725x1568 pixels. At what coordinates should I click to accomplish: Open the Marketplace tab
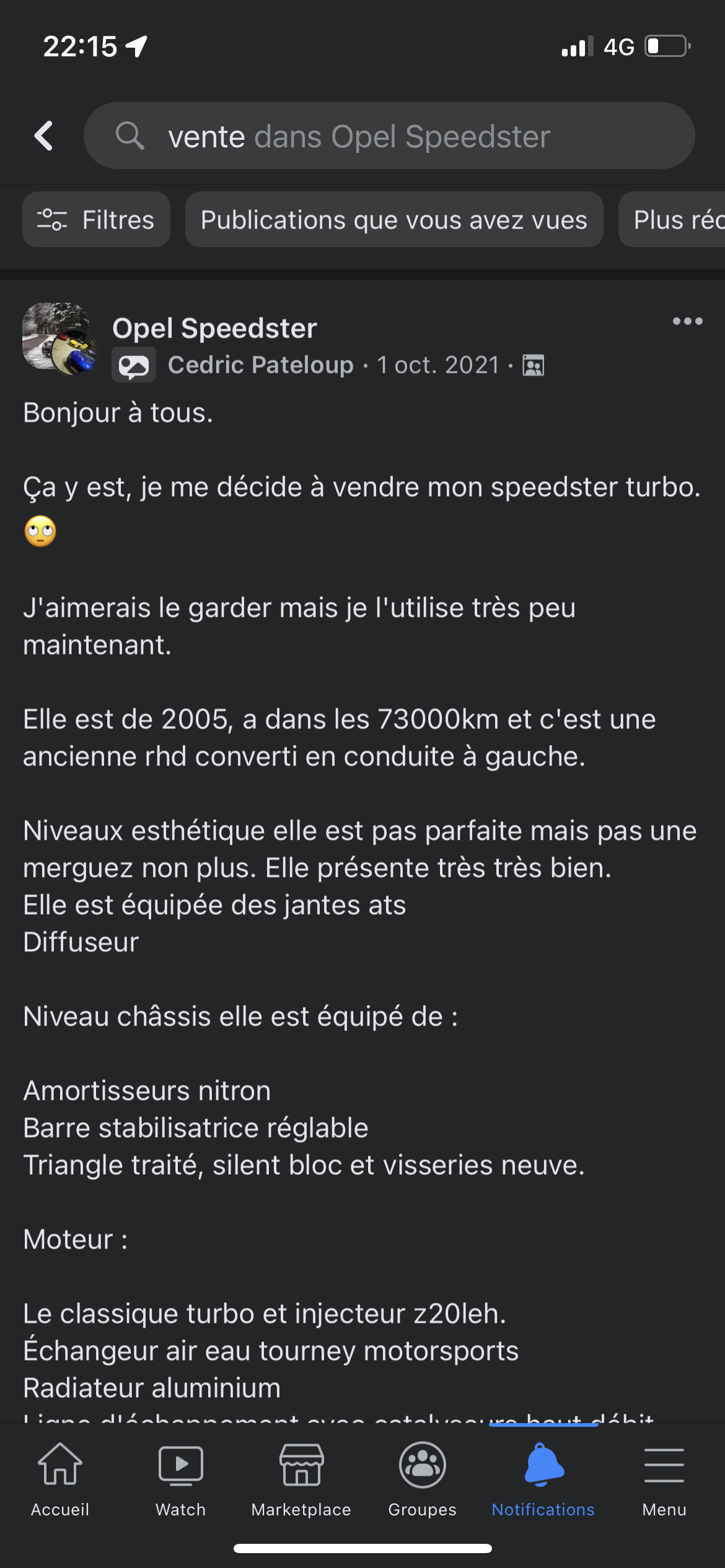pos(301,1479)
